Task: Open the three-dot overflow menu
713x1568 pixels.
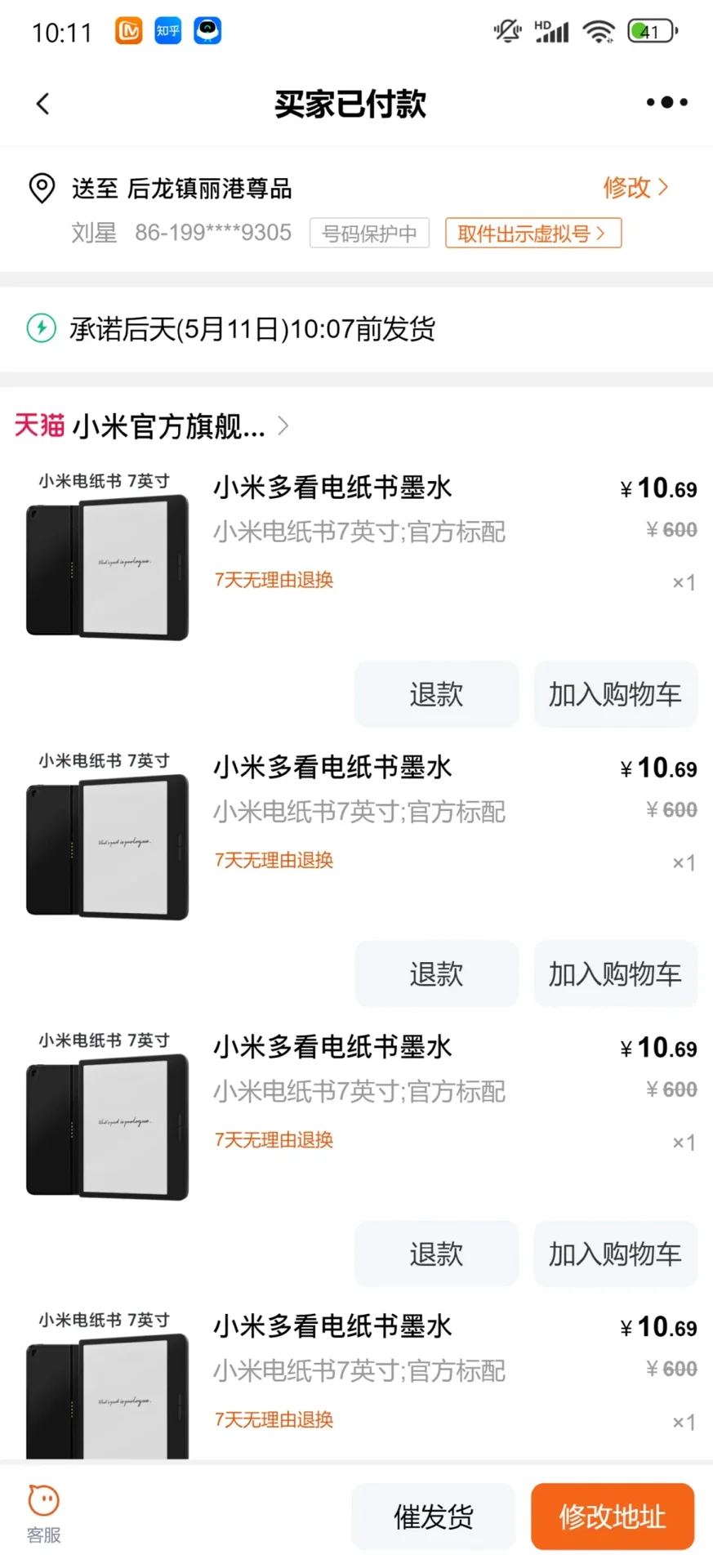Action: pyautogui.click(x=666, y=103)
